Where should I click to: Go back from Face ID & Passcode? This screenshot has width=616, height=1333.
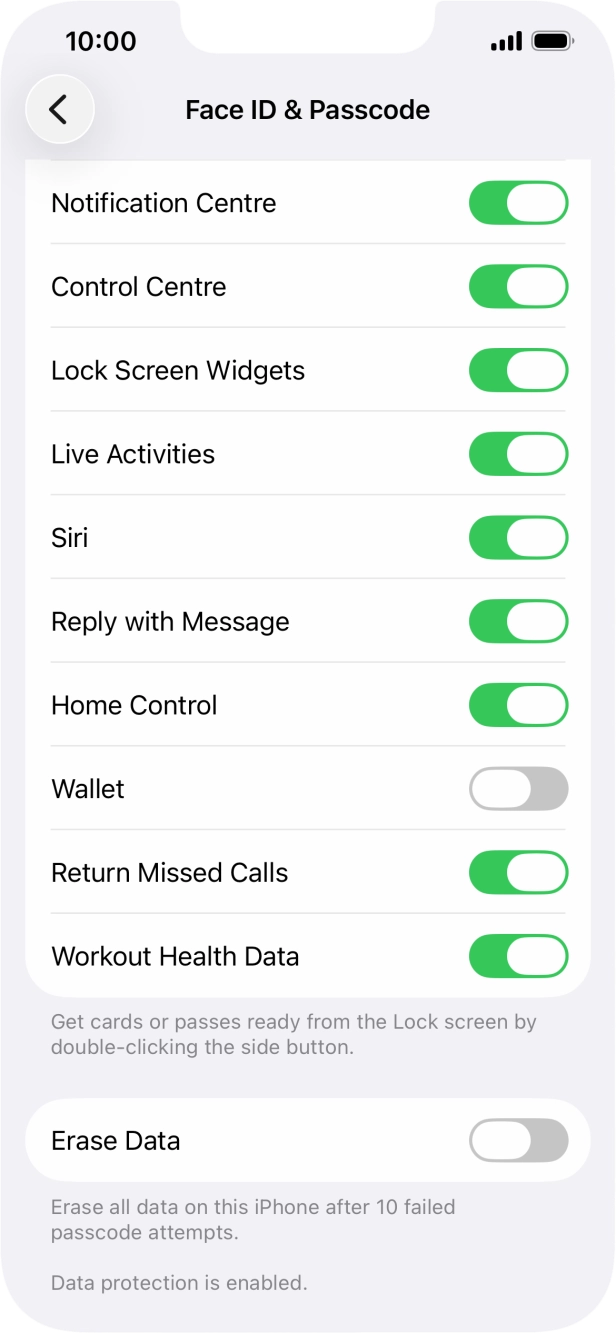click(x=59, y=109)
